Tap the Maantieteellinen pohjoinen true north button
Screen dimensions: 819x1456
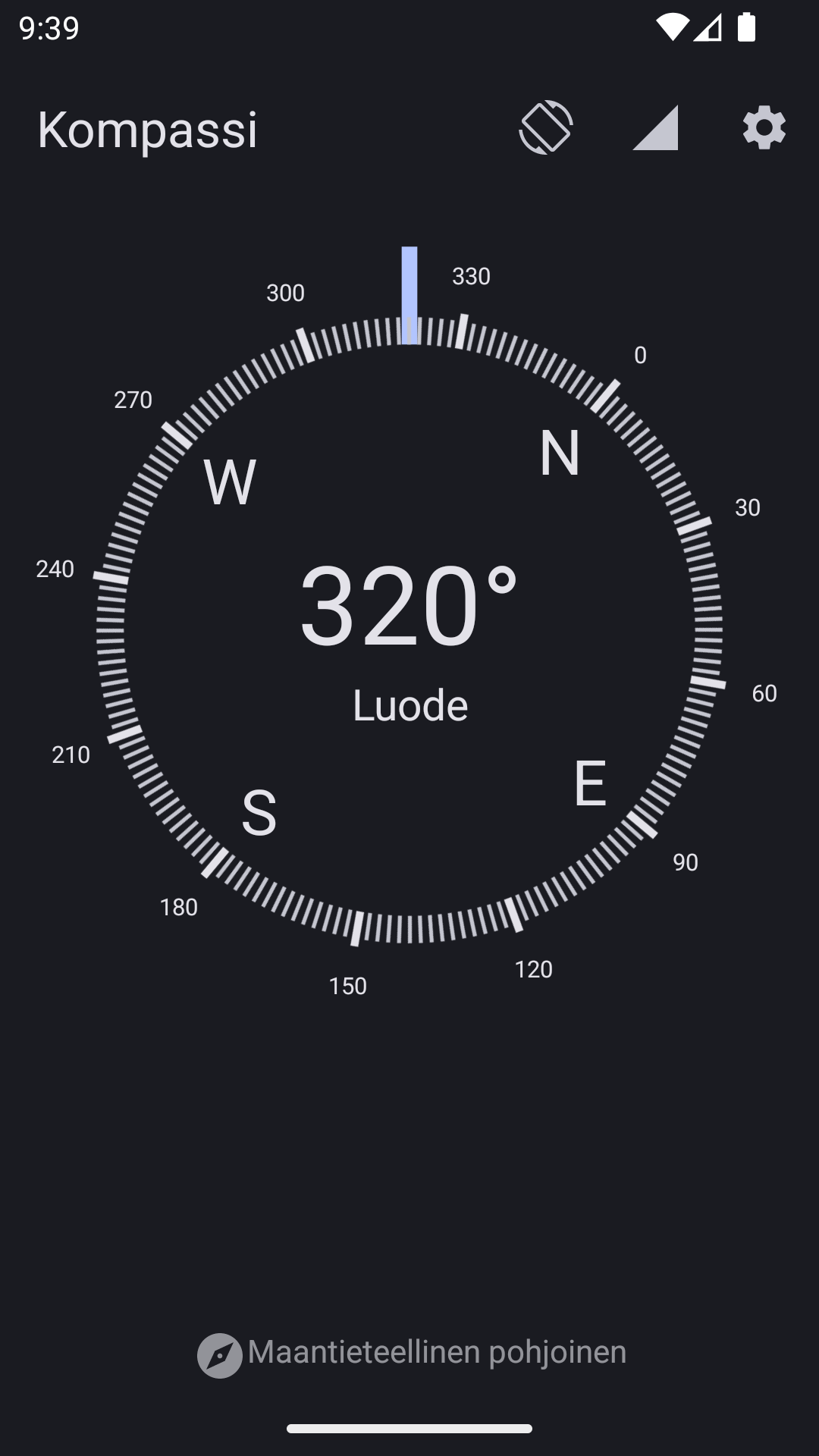coord(412,1354)
